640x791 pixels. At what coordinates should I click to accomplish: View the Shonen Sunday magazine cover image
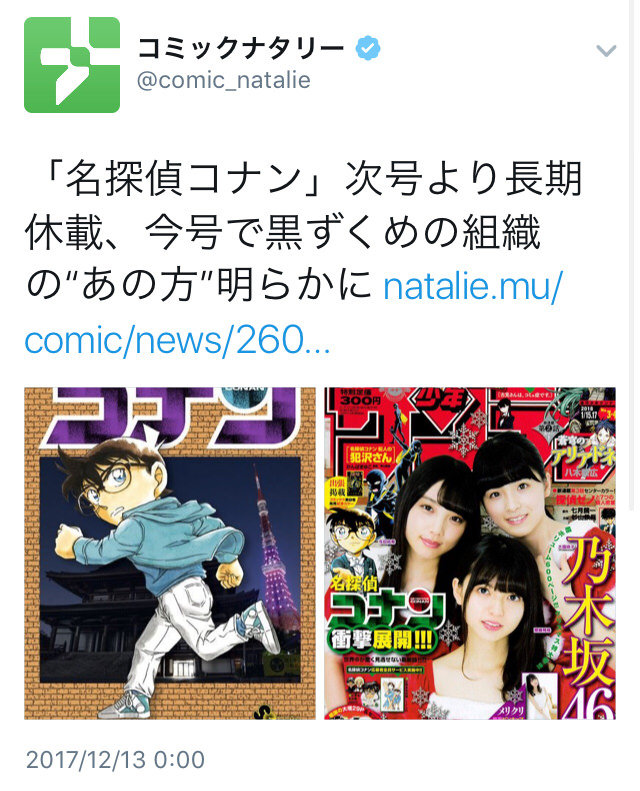tap(470, 553)
